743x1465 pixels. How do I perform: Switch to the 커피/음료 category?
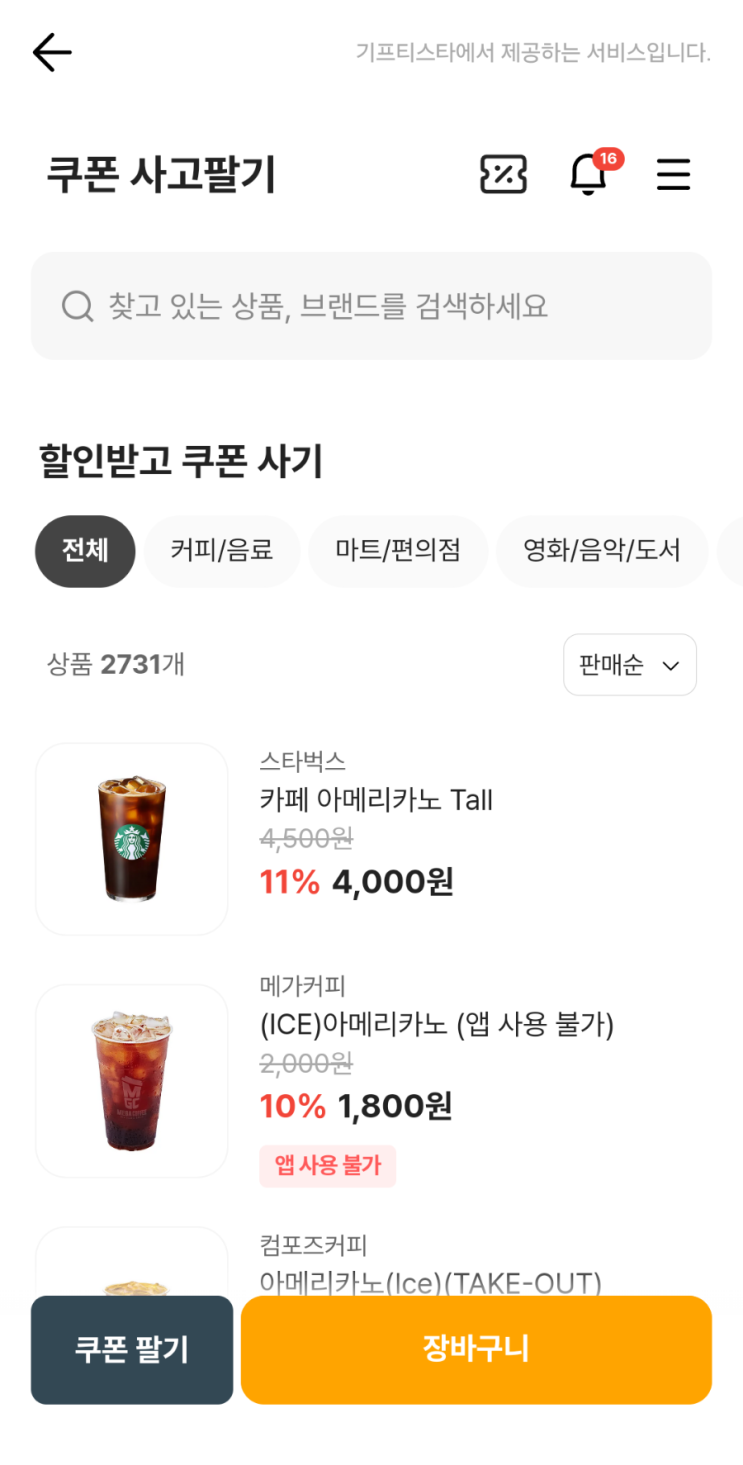tap(222, 550)
